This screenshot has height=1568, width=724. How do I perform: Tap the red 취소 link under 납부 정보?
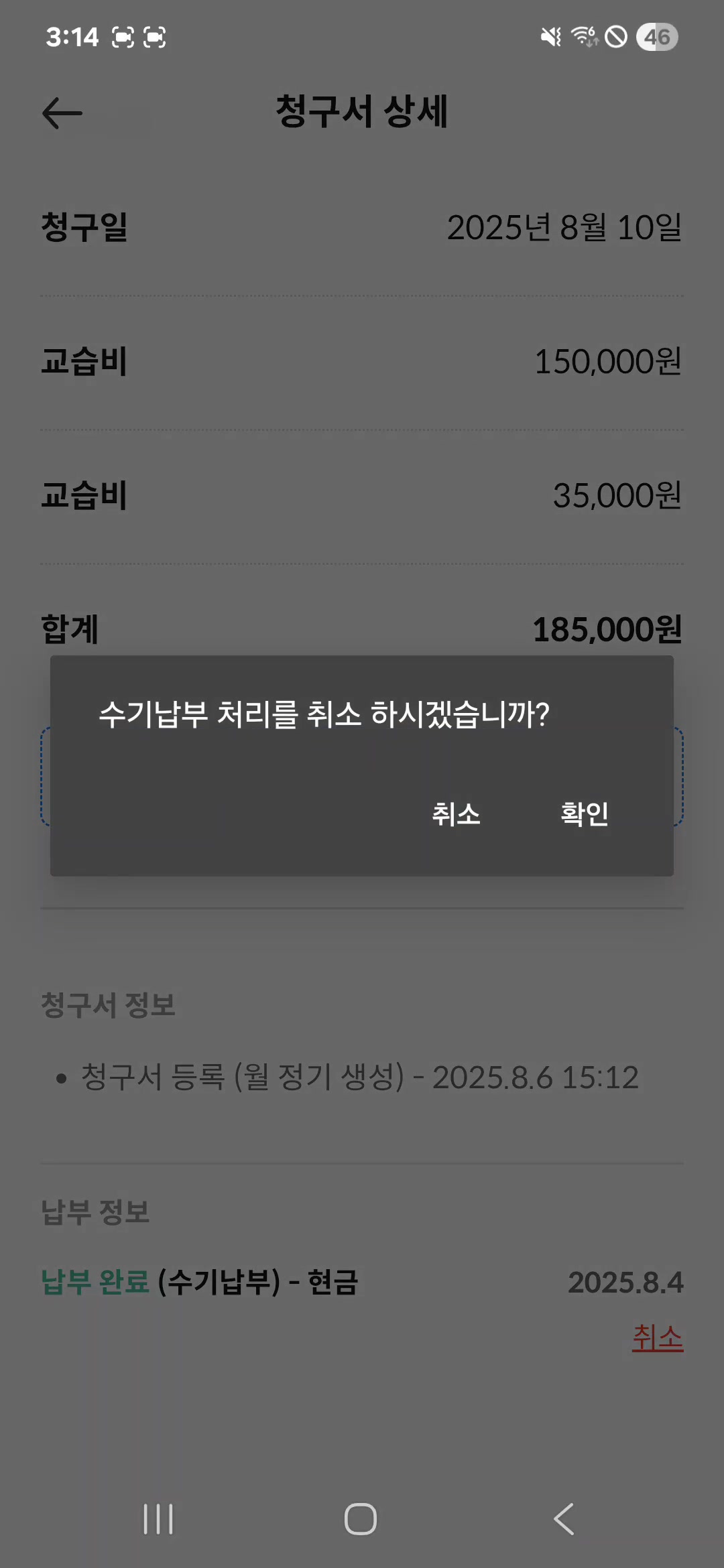click(x=657, y=1337)
